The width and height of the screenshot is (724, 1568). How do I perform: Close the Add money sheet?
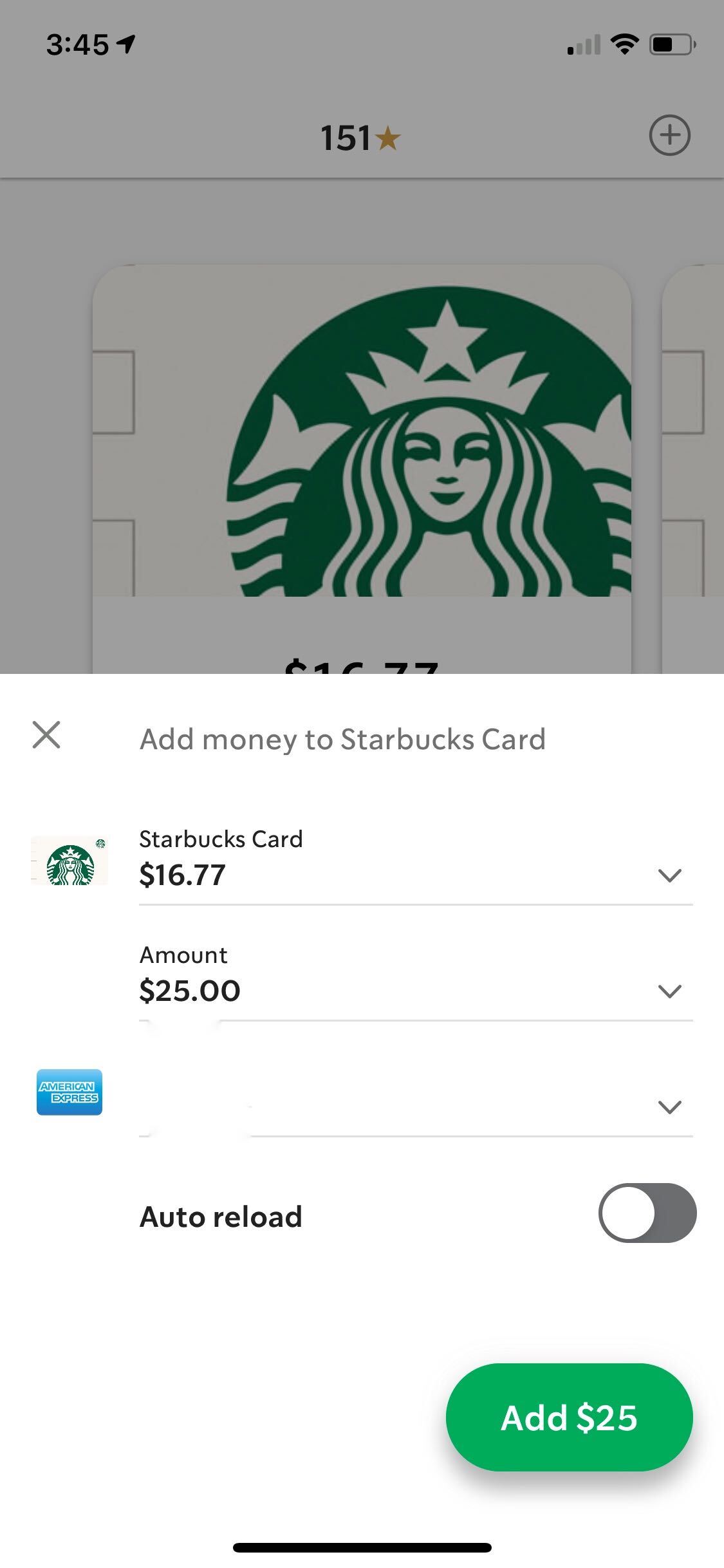click(x=46, y=735)
